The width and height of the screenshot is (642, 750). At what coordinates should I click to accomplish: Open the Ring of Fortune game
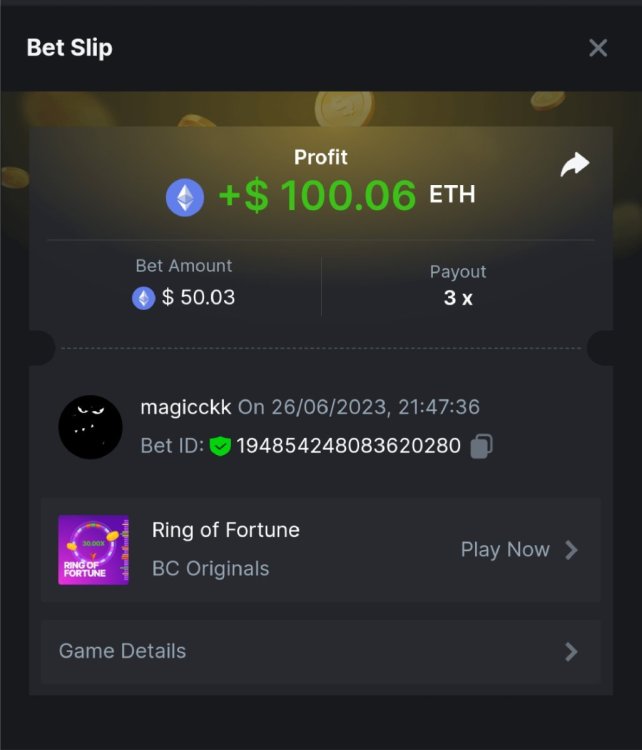pyautogui.click(x=517, y=550)
